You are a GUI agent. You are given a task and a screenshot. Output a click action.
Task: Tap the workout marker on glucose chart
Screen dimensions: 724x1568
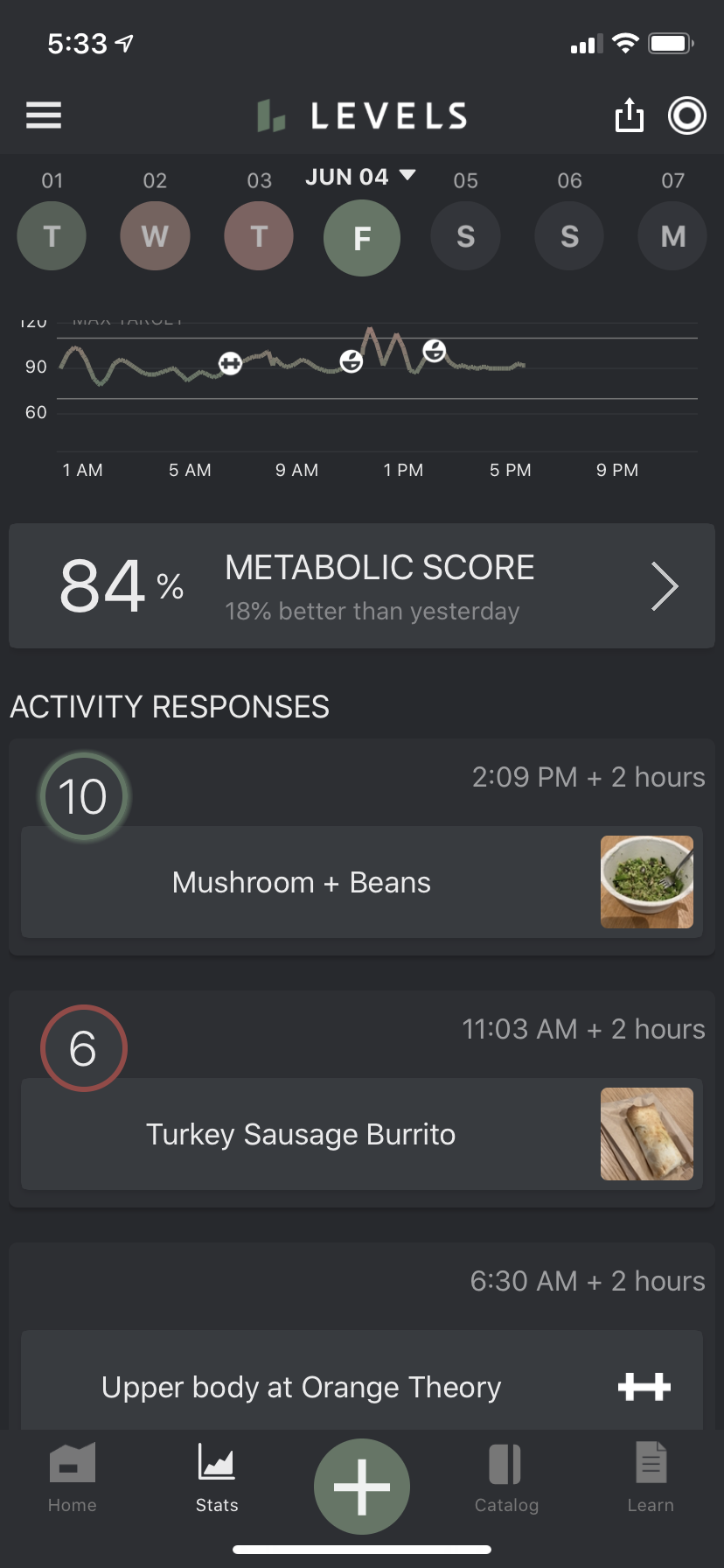(x=230, y=363)
